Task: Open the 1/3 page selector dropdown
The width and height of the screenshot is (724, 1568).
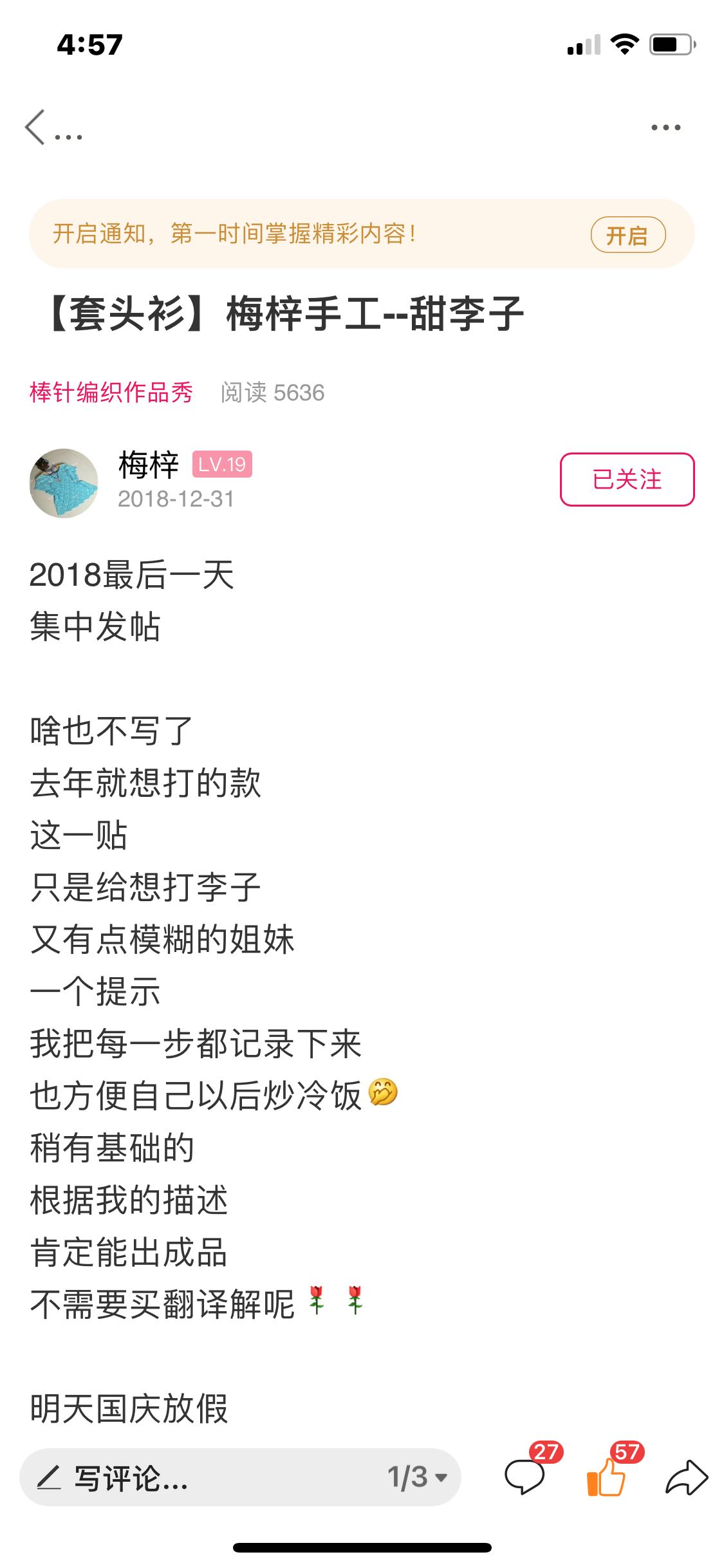Action: pos(417,1477)
